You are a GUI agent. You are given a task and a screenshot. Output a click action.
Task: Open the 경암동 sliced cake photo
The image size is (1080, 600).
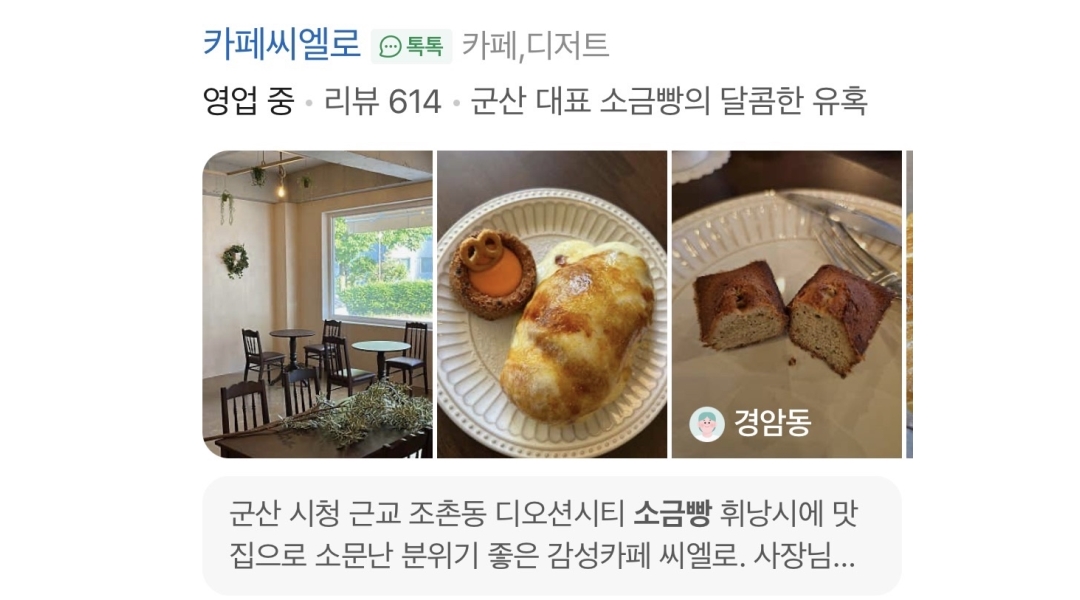[786, 304]
